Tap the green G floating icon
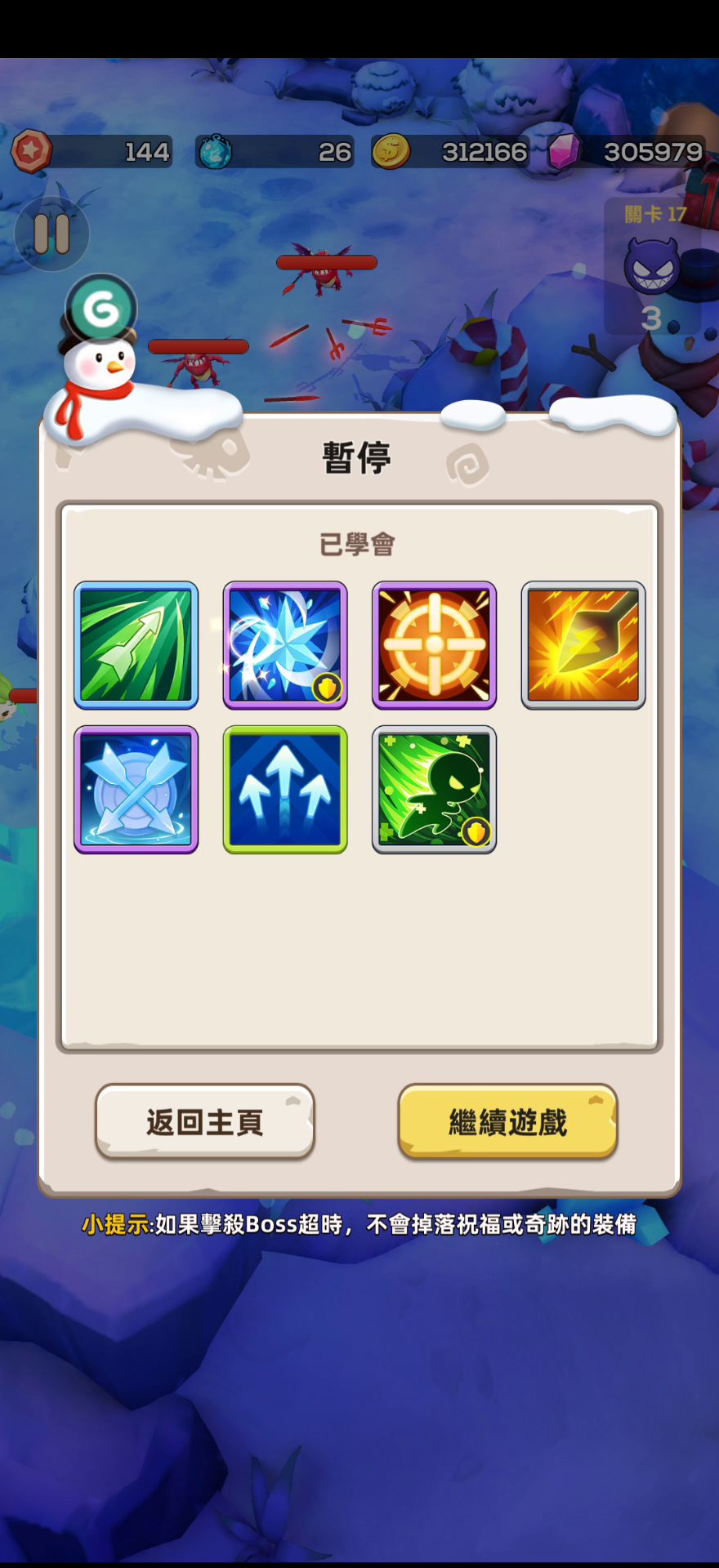719x1568 pixels. [x=101, y=308]
